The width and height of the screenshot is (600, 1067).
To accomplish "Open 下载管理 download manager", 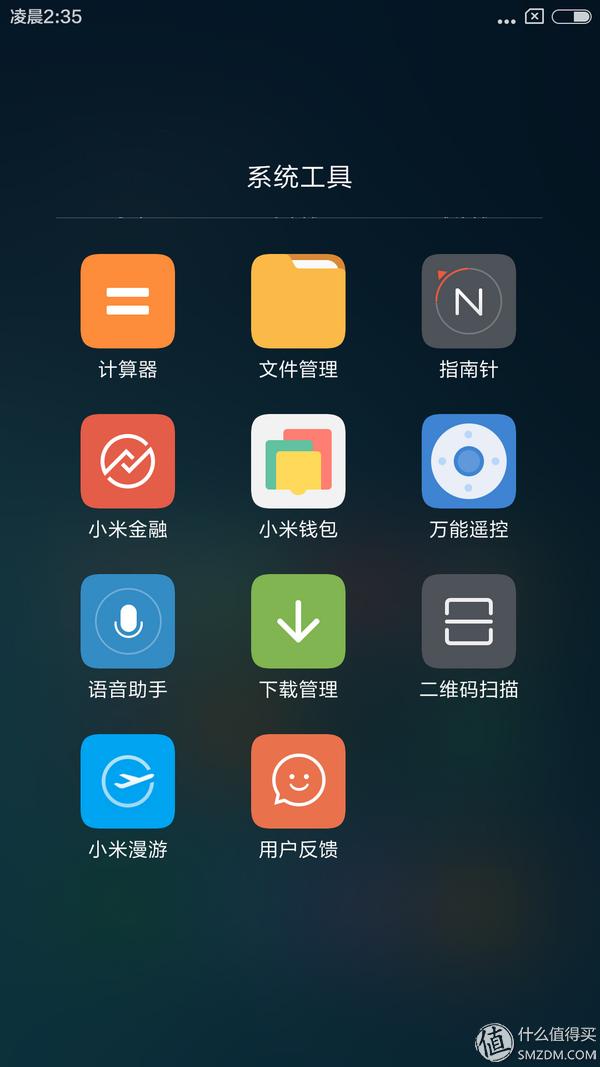I will pyautogui.click(x=298, y=621).
